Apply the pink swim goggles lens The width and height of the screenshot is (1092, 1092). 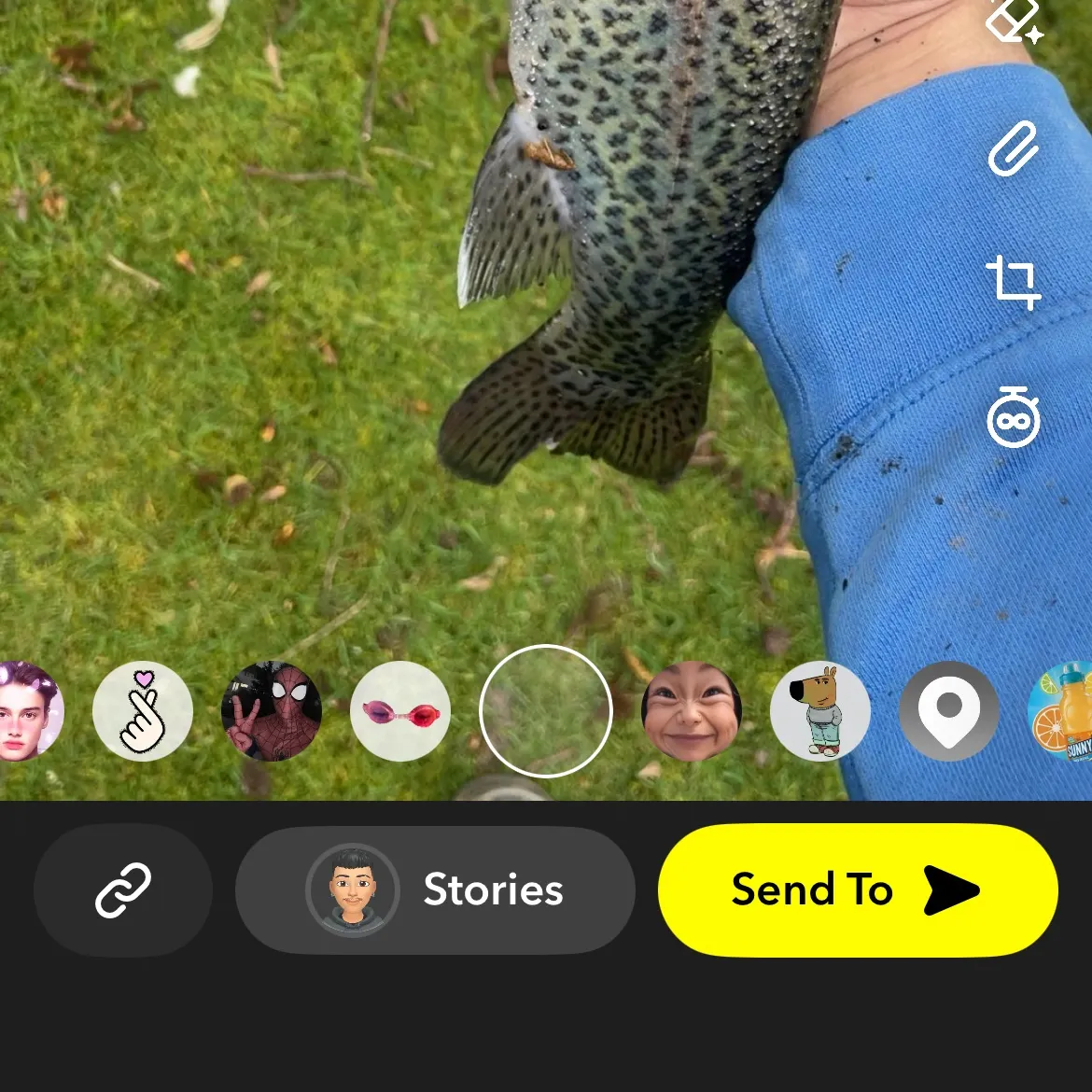coord(400,711)
